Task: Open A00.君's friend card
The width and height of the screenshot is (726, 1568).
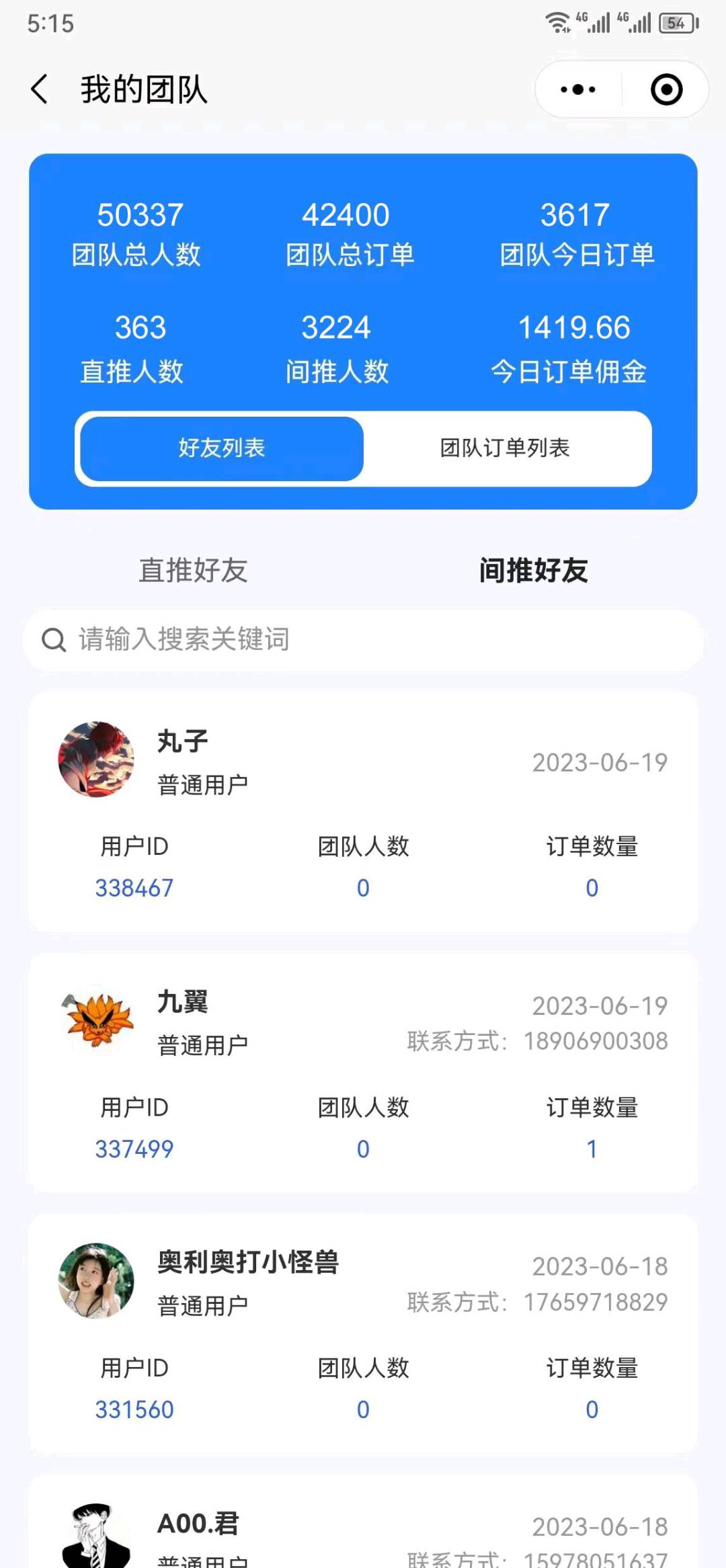Action: point(363,1522)
